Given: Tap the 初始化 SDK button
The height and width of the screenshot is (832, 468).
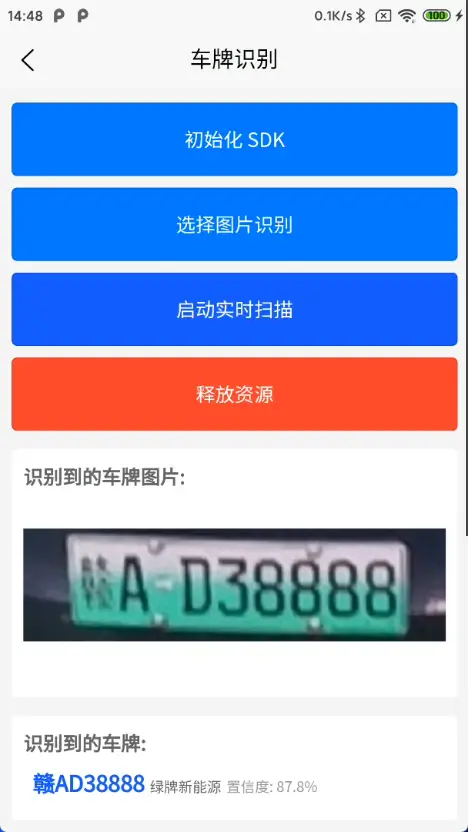Looking at the screenshot, I should [x=235, y=140].
